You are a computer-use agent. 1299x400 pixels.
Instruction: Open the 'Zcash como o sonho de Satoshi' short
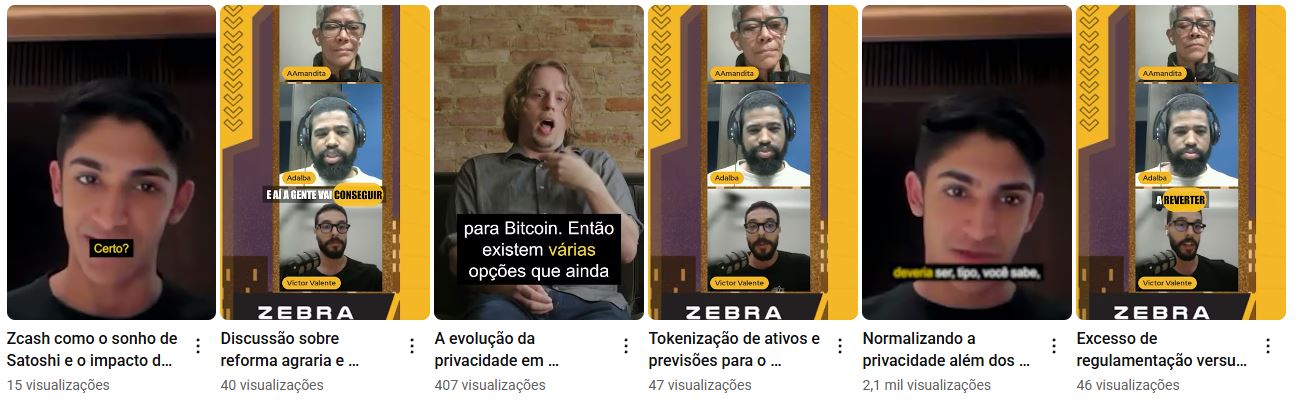click(x=111, y=162)
